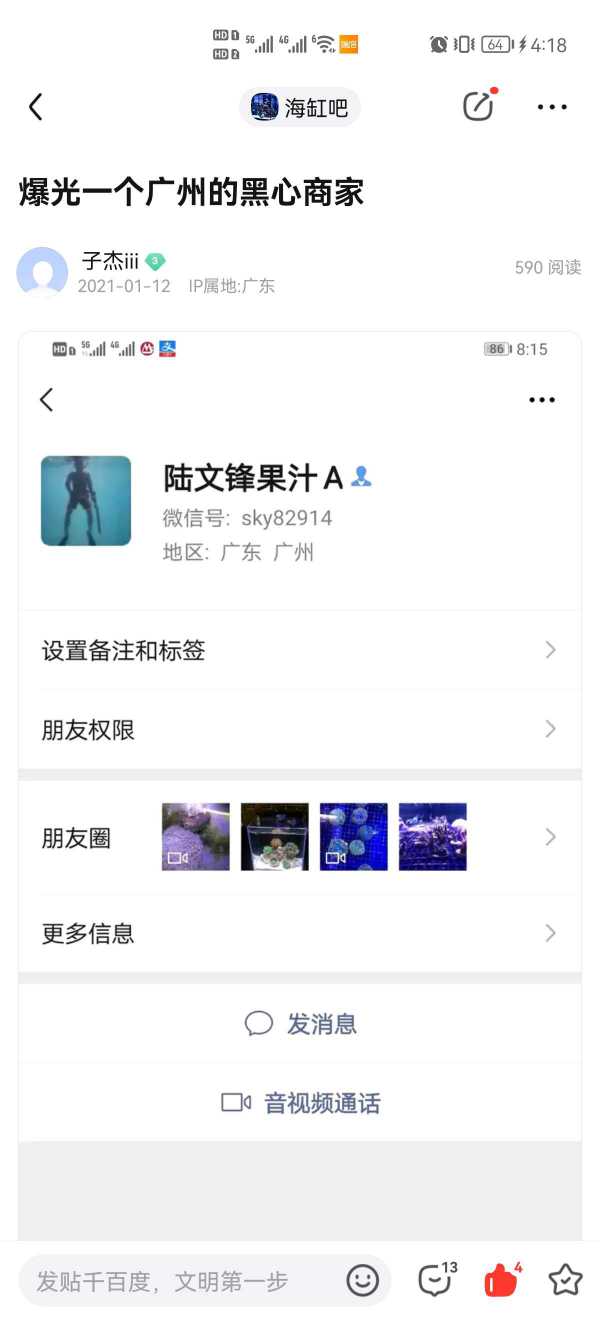Add this post to favorites
The height and width of the screenshot is (1320, 600).
tap(565, 1280)
